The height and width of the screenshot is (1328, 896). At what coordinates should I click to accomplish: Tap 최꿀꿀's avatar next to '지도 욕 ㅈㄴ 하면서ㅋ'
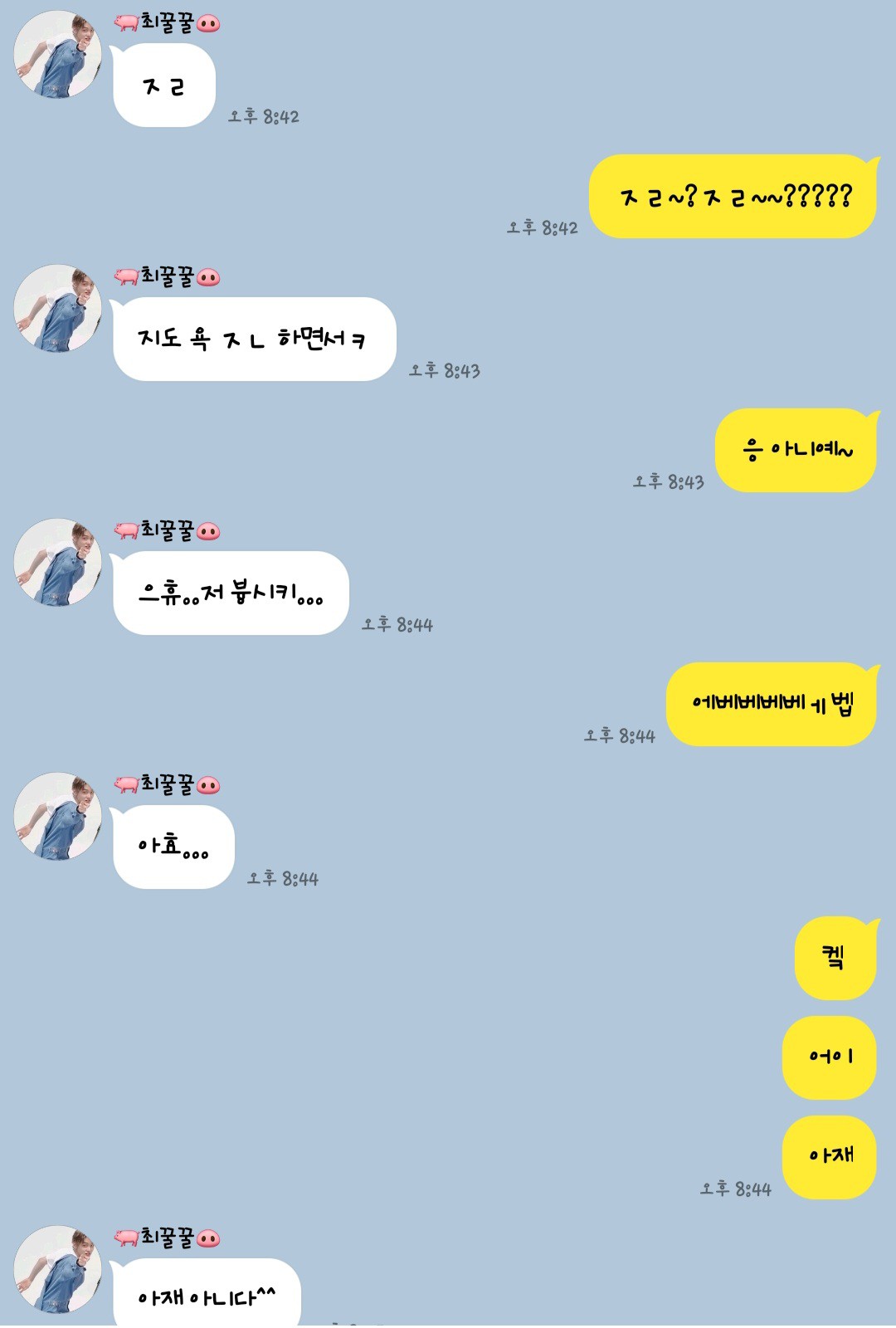[x=57, y=309]
